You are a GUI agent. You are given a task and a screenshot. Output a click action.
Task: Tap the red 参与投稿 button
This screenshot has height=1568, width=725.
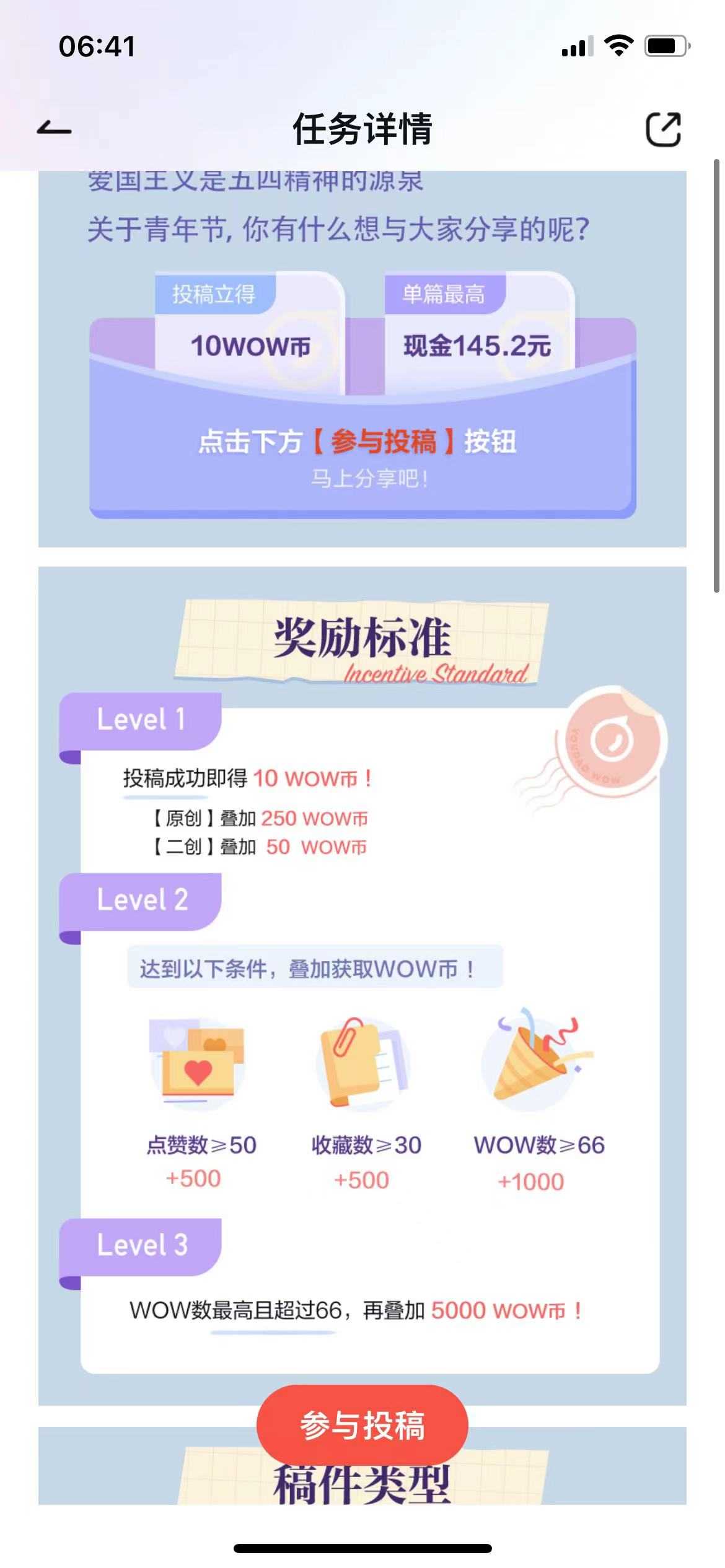362,1424
